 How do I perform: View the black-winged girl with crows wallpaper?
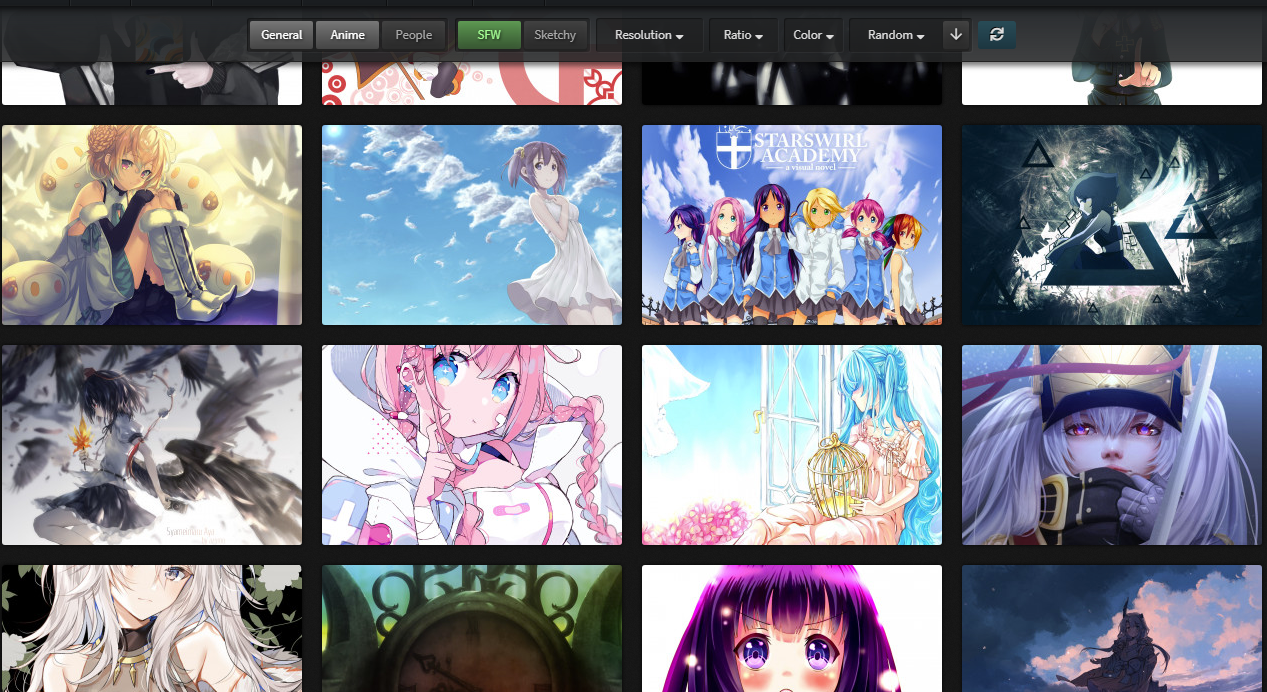point(151,444)
